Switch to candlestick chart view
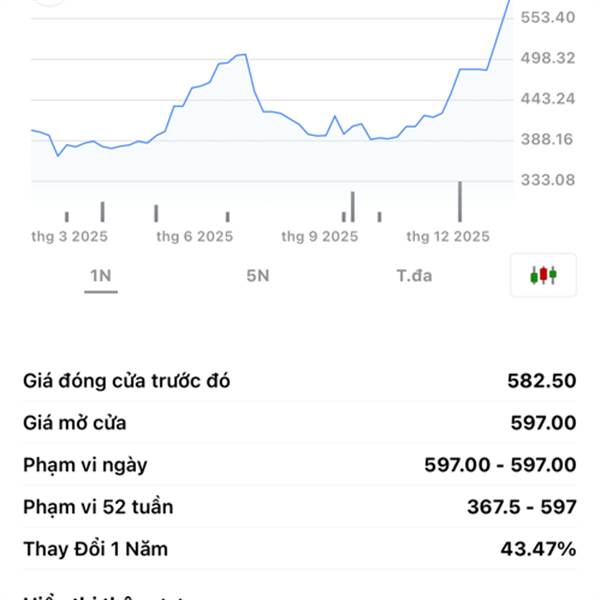 click(x=543, y=275)
